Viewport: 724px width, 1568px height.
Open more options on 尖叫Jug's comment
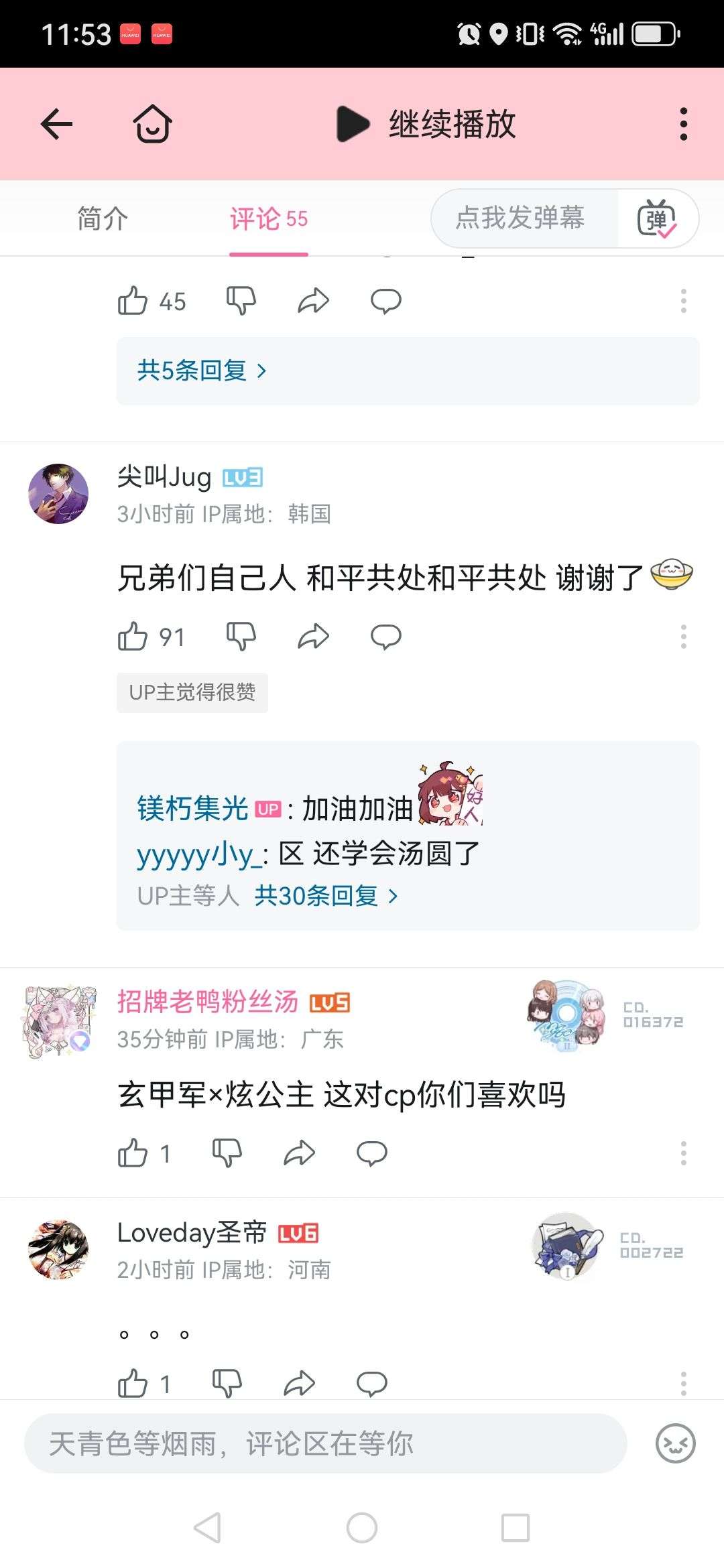[683, 637]
